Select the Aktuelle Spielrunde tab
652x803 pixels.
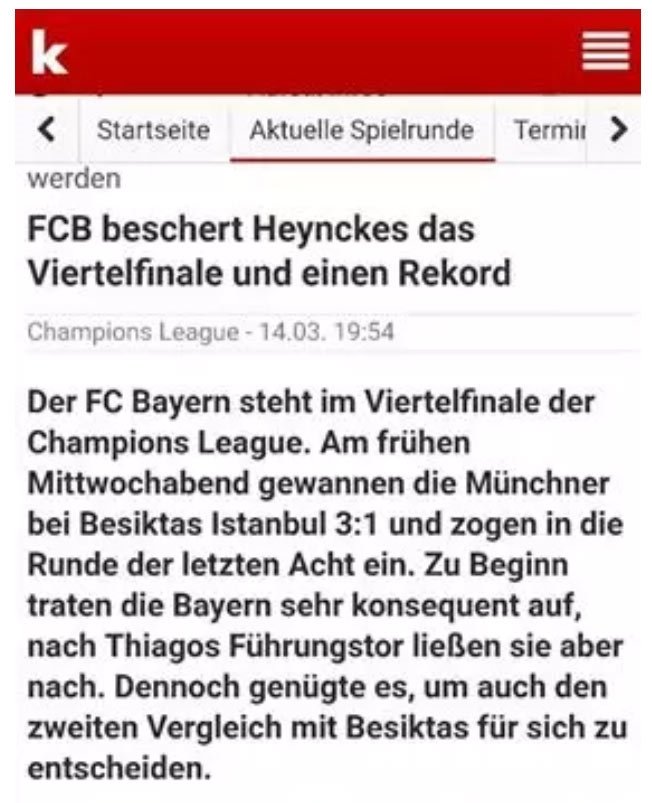click(362, 131)
